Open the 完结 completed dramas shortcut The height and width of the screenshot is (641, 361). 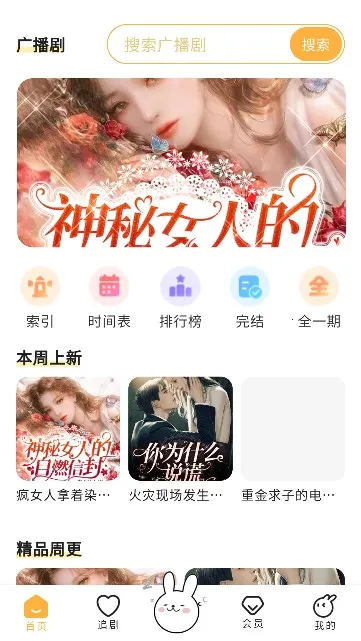point(250,298)
